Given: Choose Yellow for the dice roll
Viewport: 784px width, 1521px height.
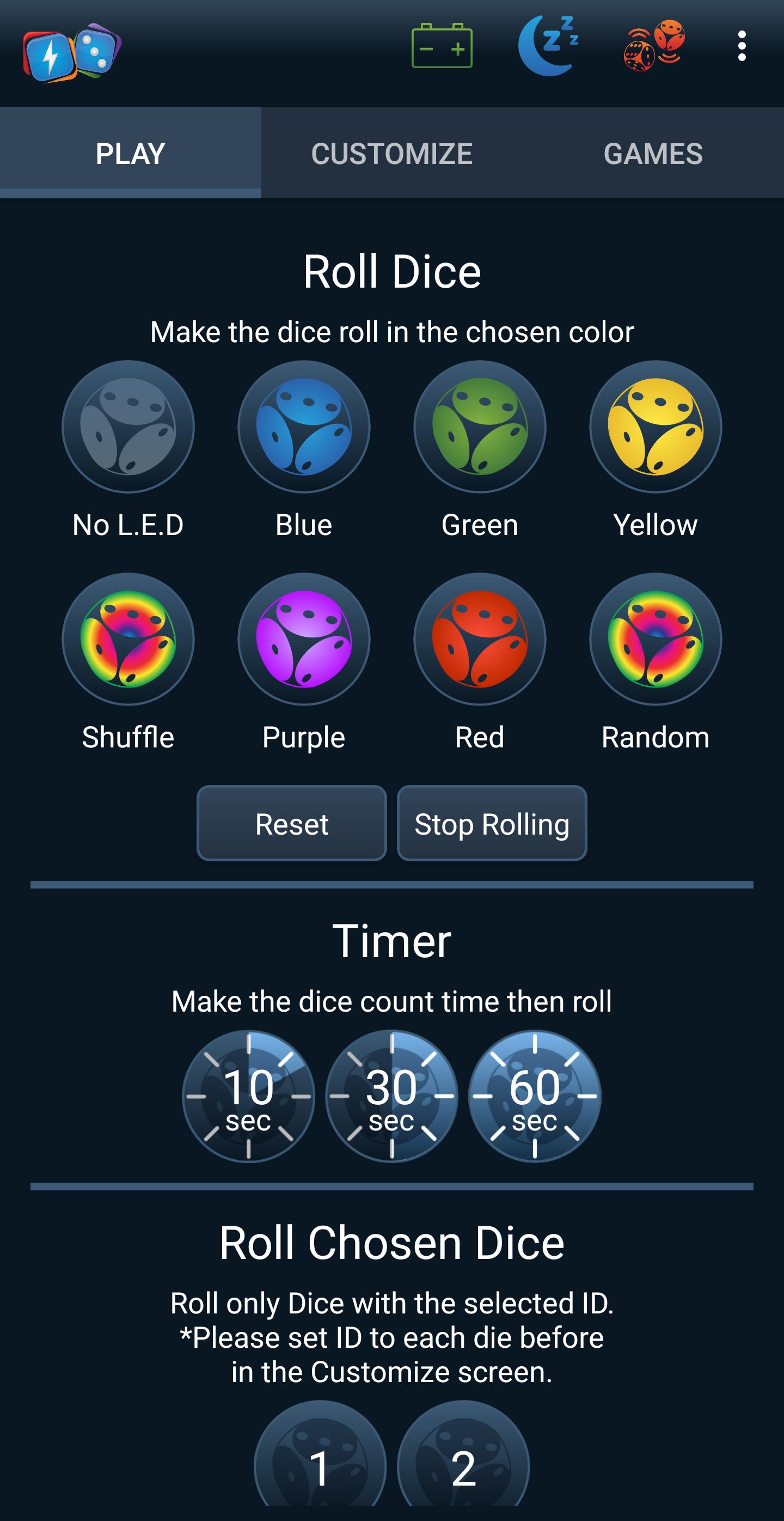Looking at the screenshot, I should tap(656, 427).
